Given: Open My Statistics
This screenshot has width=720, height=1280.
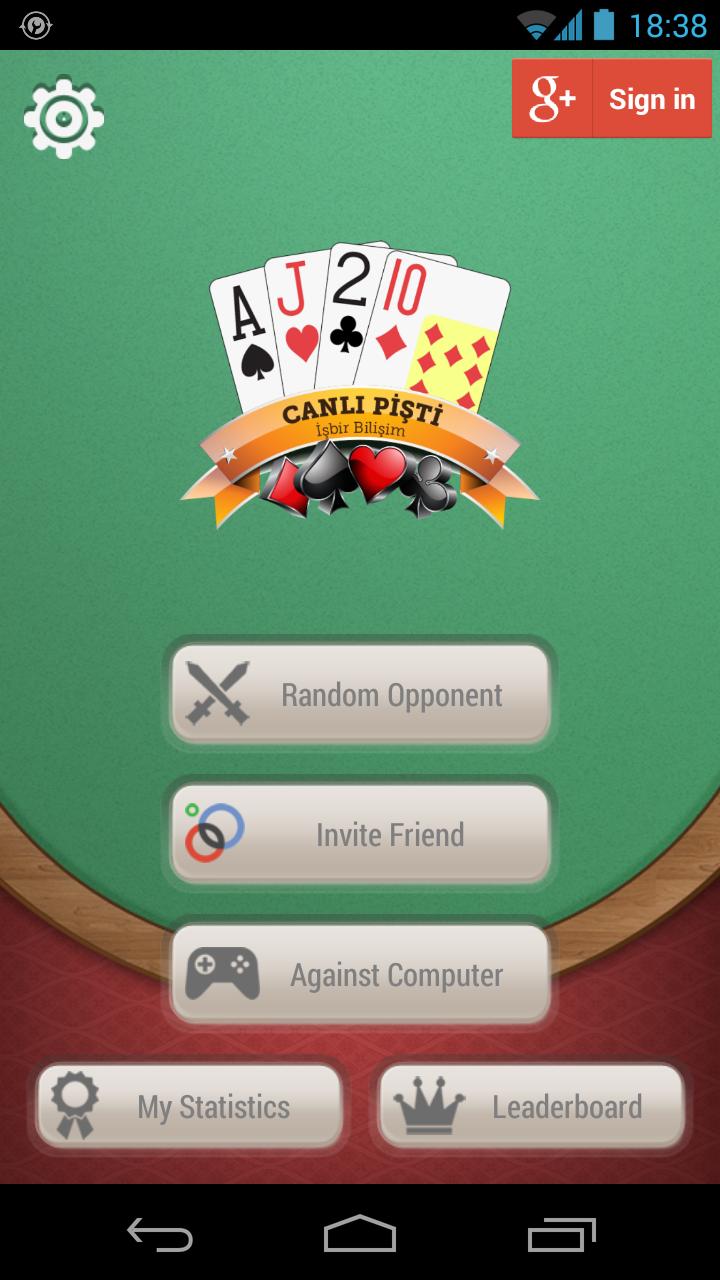Looking at the screenshot, I should pyautogui.click(x=190, y=1106).
